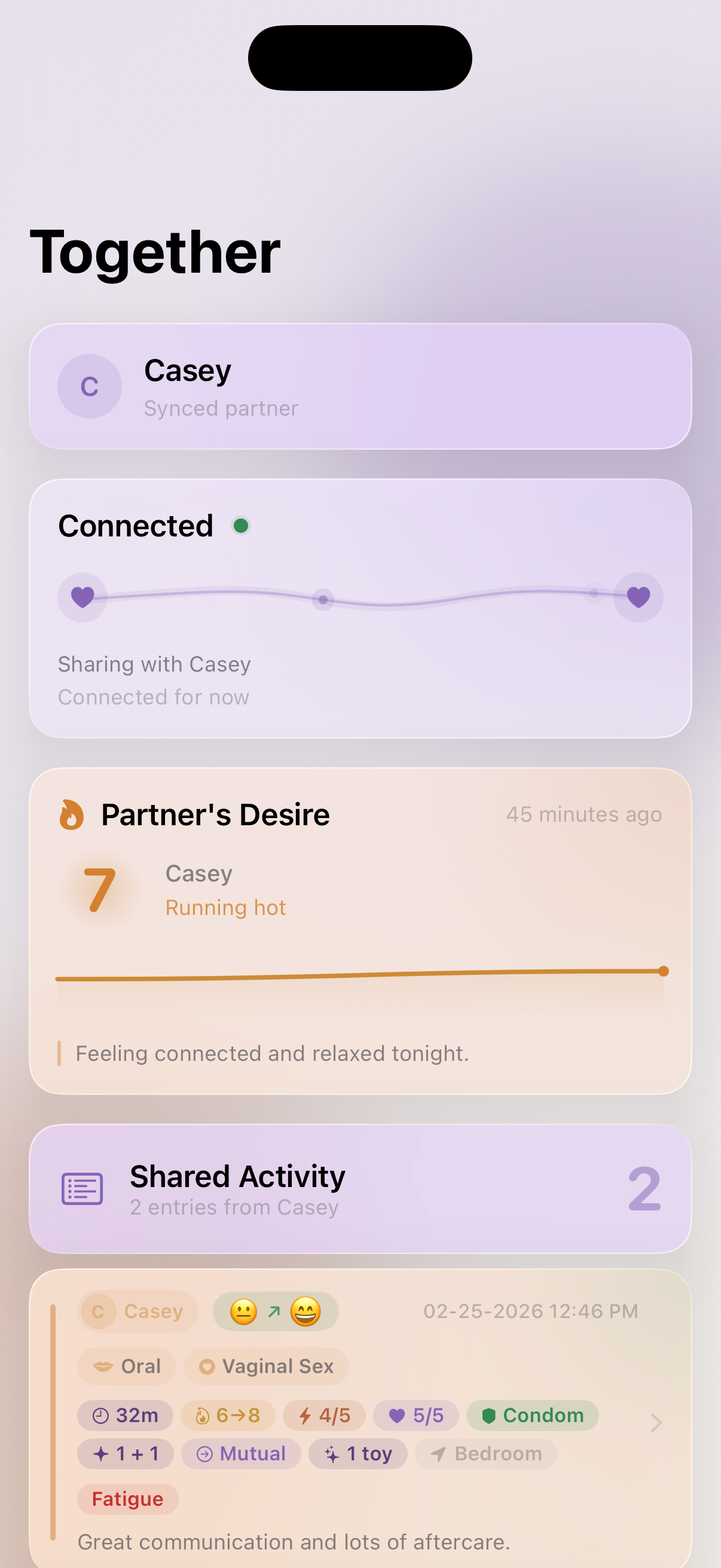Viewport: 721px width, 1568px height.
Task: Tap the 02-25-2026 12:46 PM timestamp
Action: click(530, 1311)
